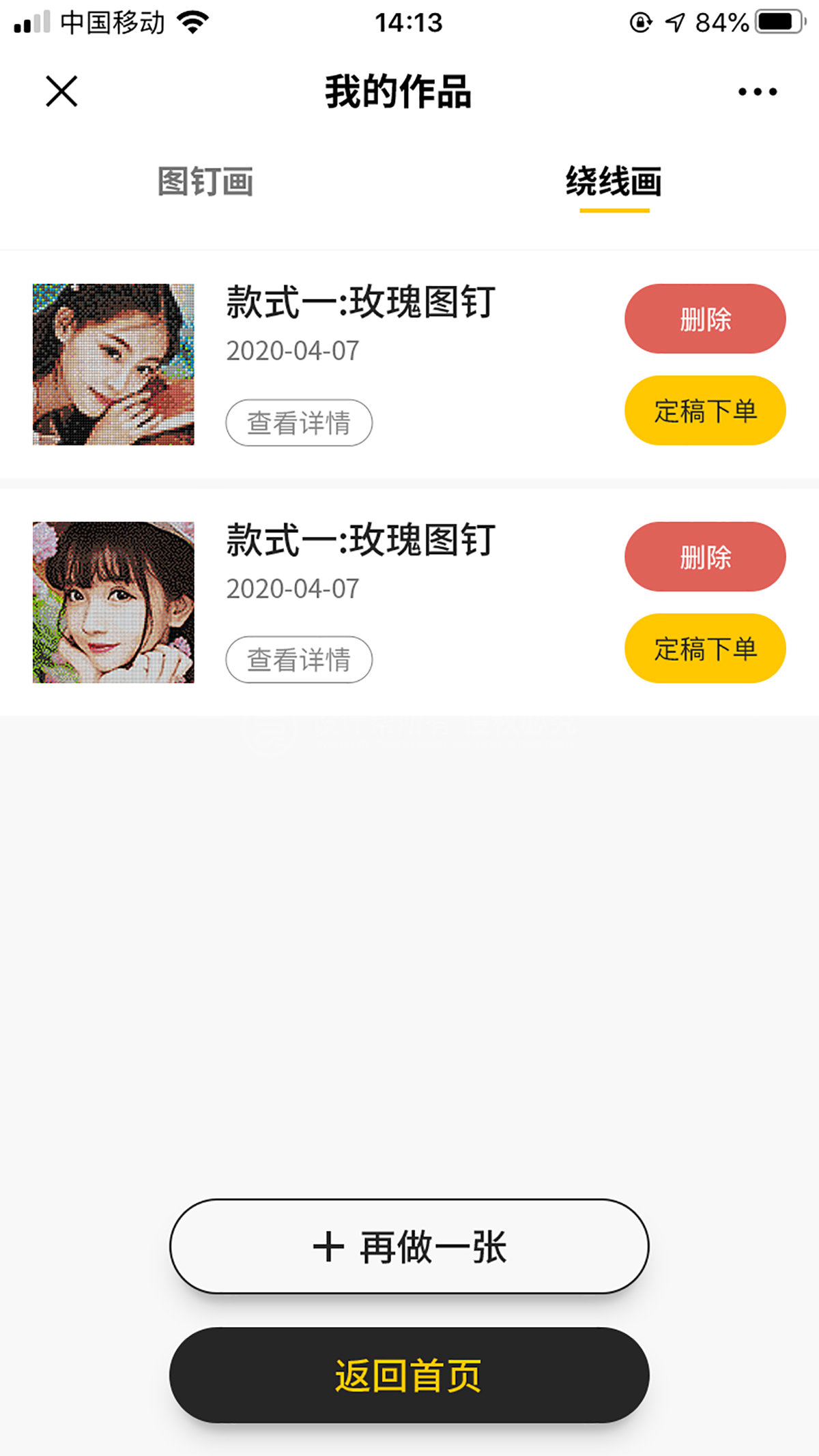
Task: Go back home via 返回首页
Action: [x=409, y=1375]
